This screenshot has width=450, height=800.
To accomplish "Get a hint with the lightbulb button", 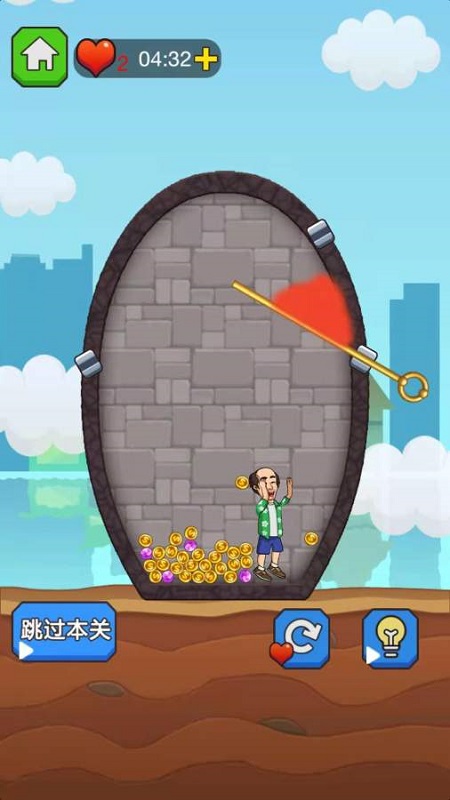I will [390, 638].
